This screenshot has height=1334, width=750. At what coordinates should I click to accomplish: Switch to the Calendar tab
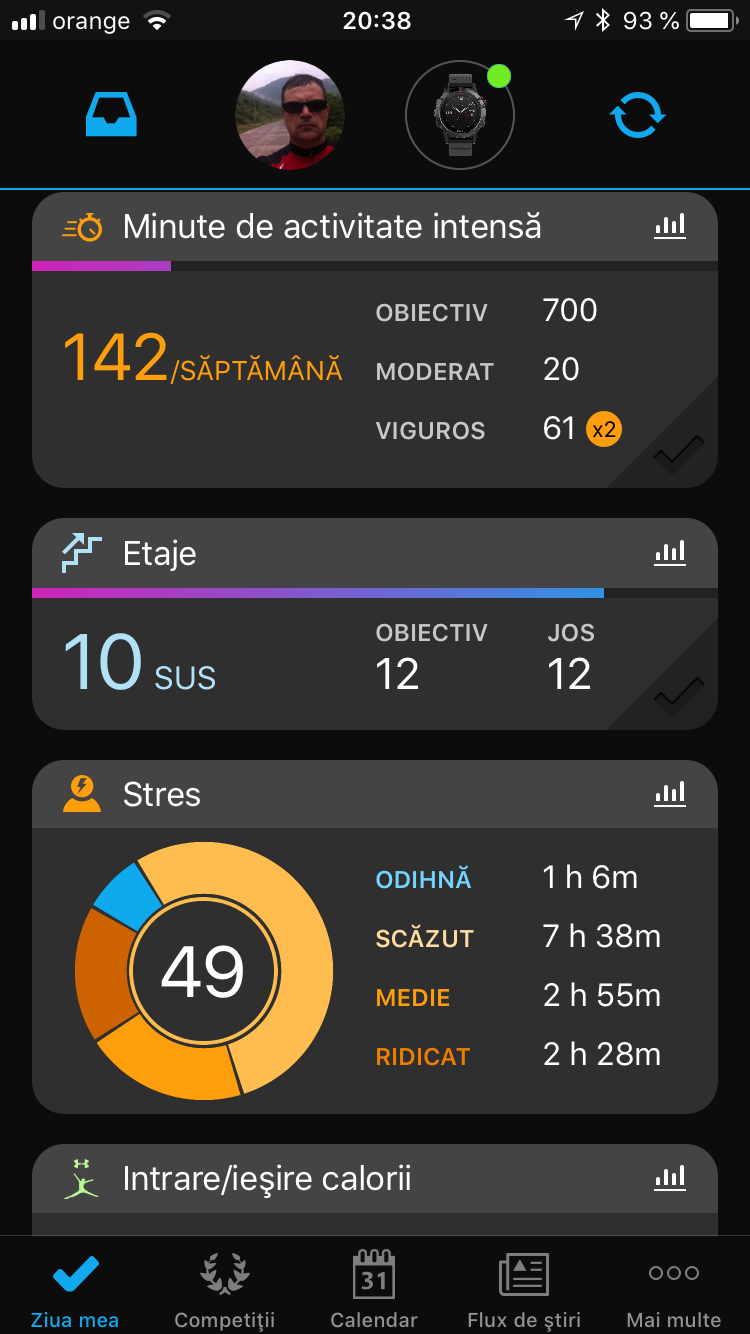coord(374,1288)
